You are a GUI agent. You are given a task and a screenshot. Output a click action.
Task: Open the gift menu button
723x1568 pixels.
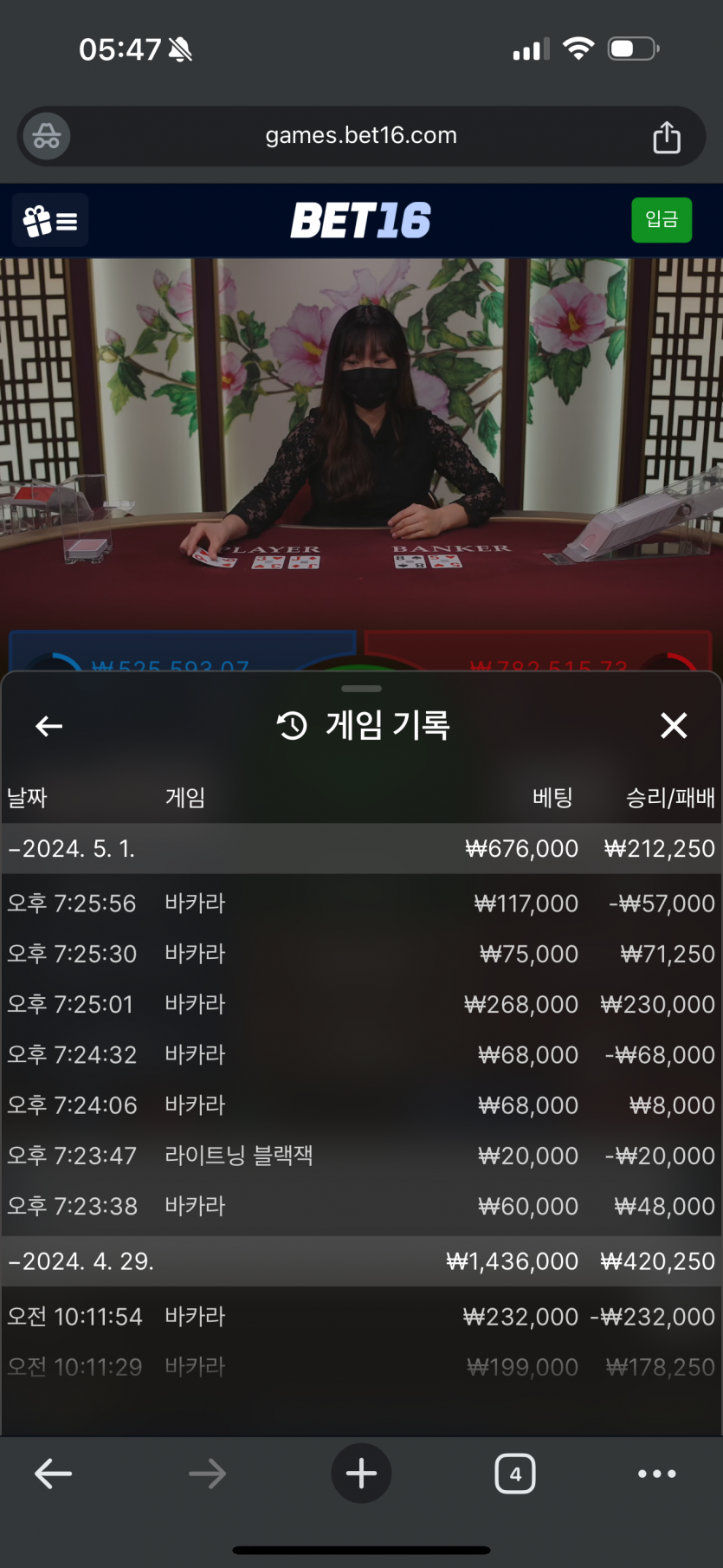(x=50, y=221)
